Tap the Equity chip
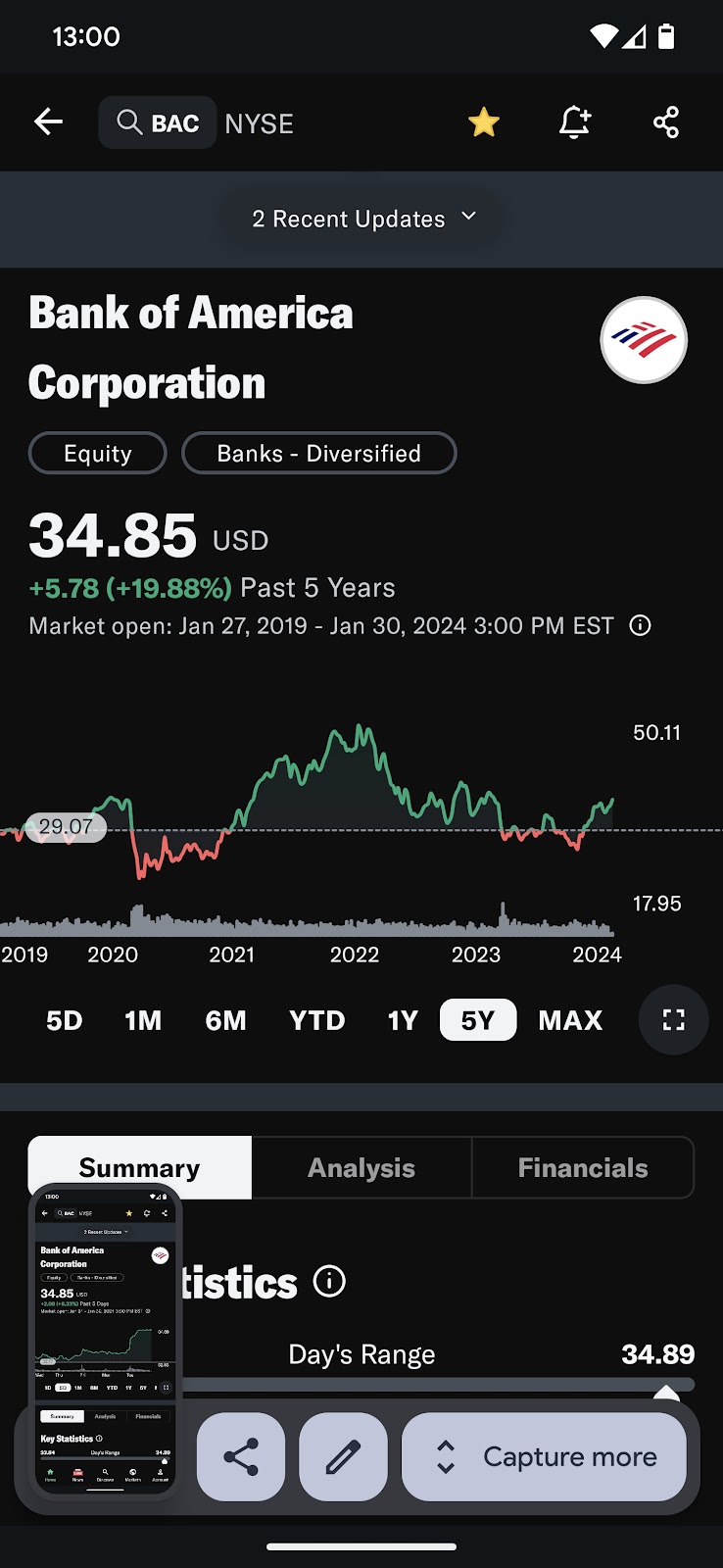 point(98,453)
